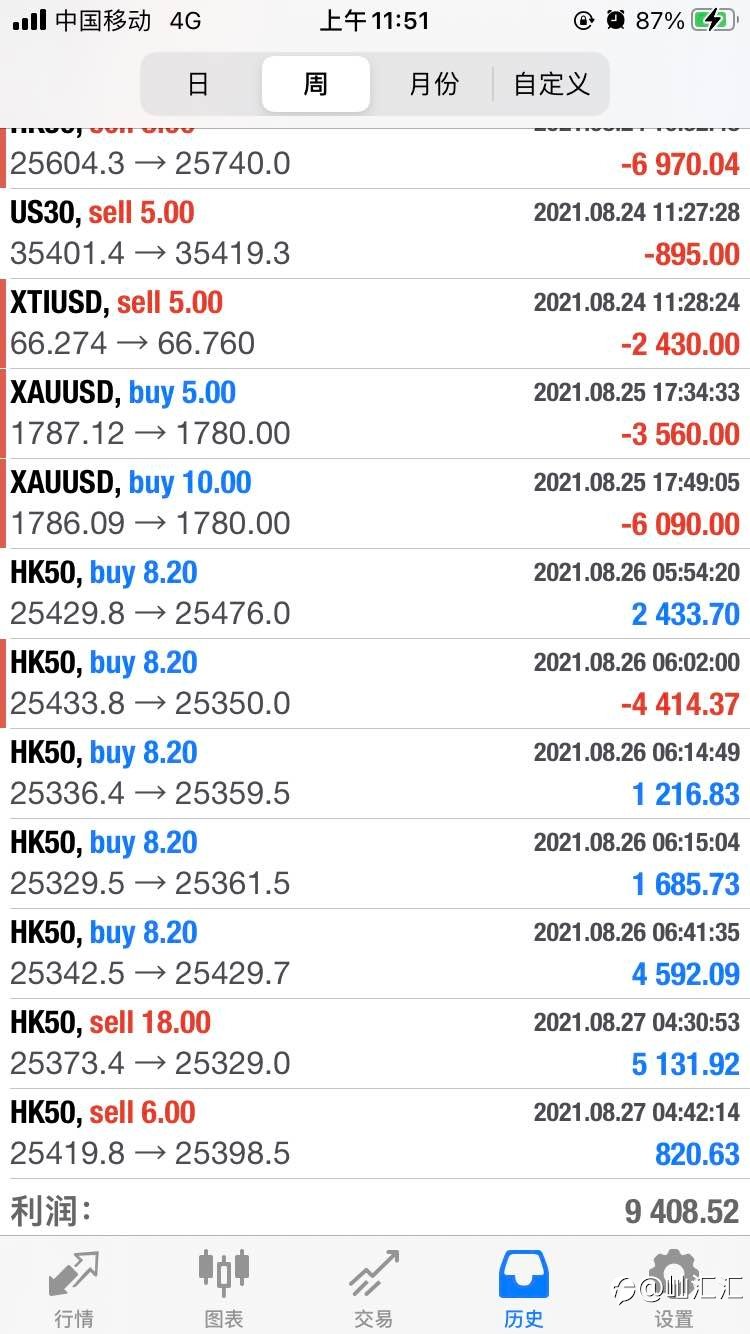Open HK50 buy trade with profit 2 433.70
750x1334 pixels.
tap(375, 594)
